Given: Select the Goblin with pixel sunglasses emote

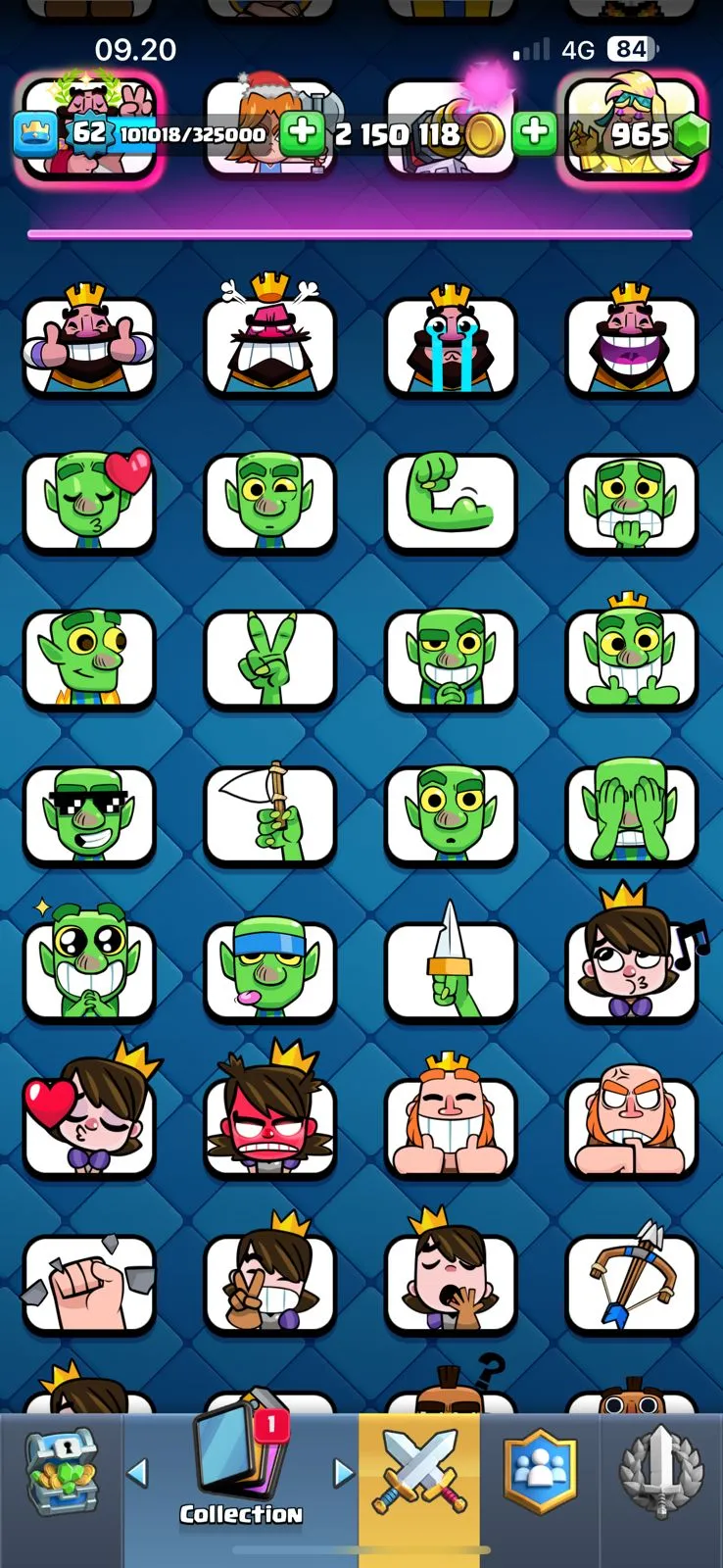Looking at the screenshot, I should 89,815.
